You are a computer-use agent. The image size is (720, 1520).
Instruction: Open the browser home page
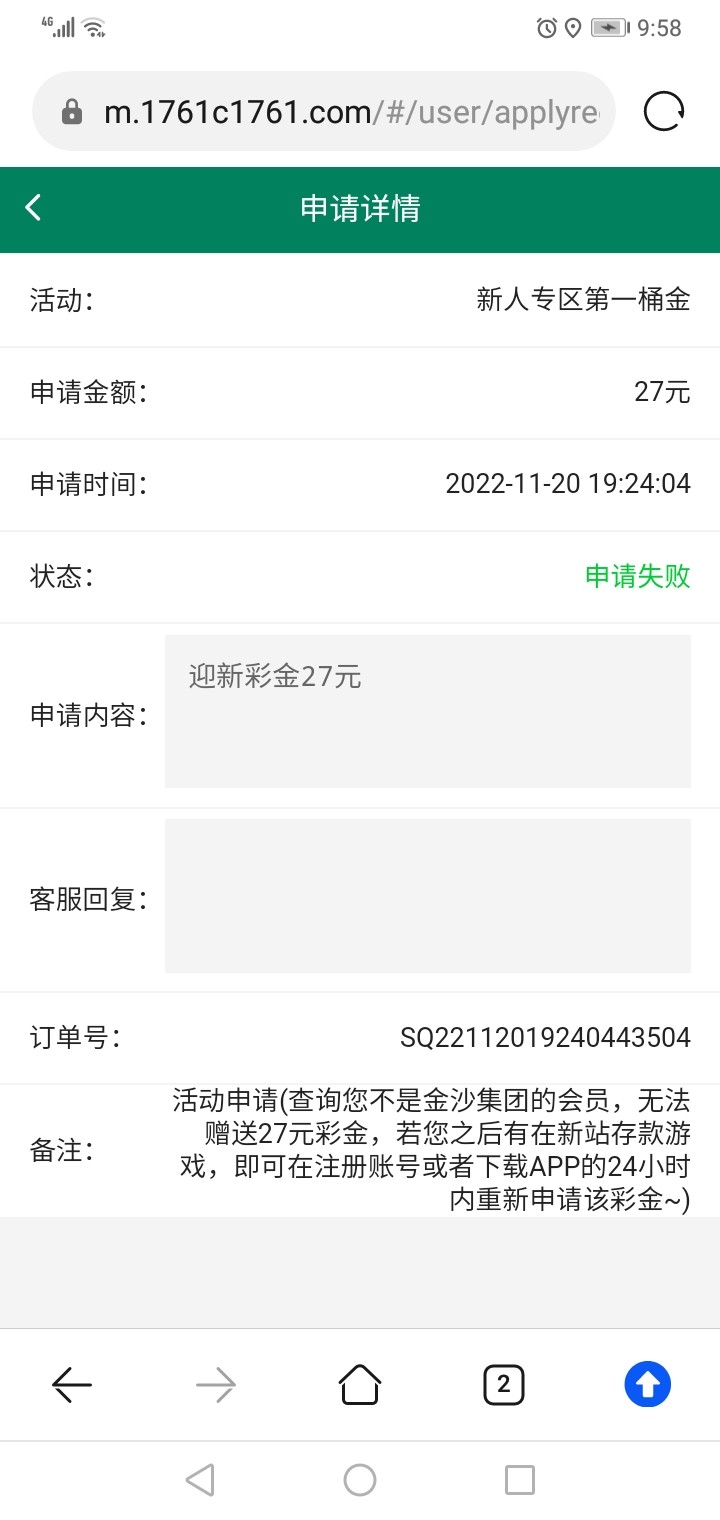(x=360, y=1385)
